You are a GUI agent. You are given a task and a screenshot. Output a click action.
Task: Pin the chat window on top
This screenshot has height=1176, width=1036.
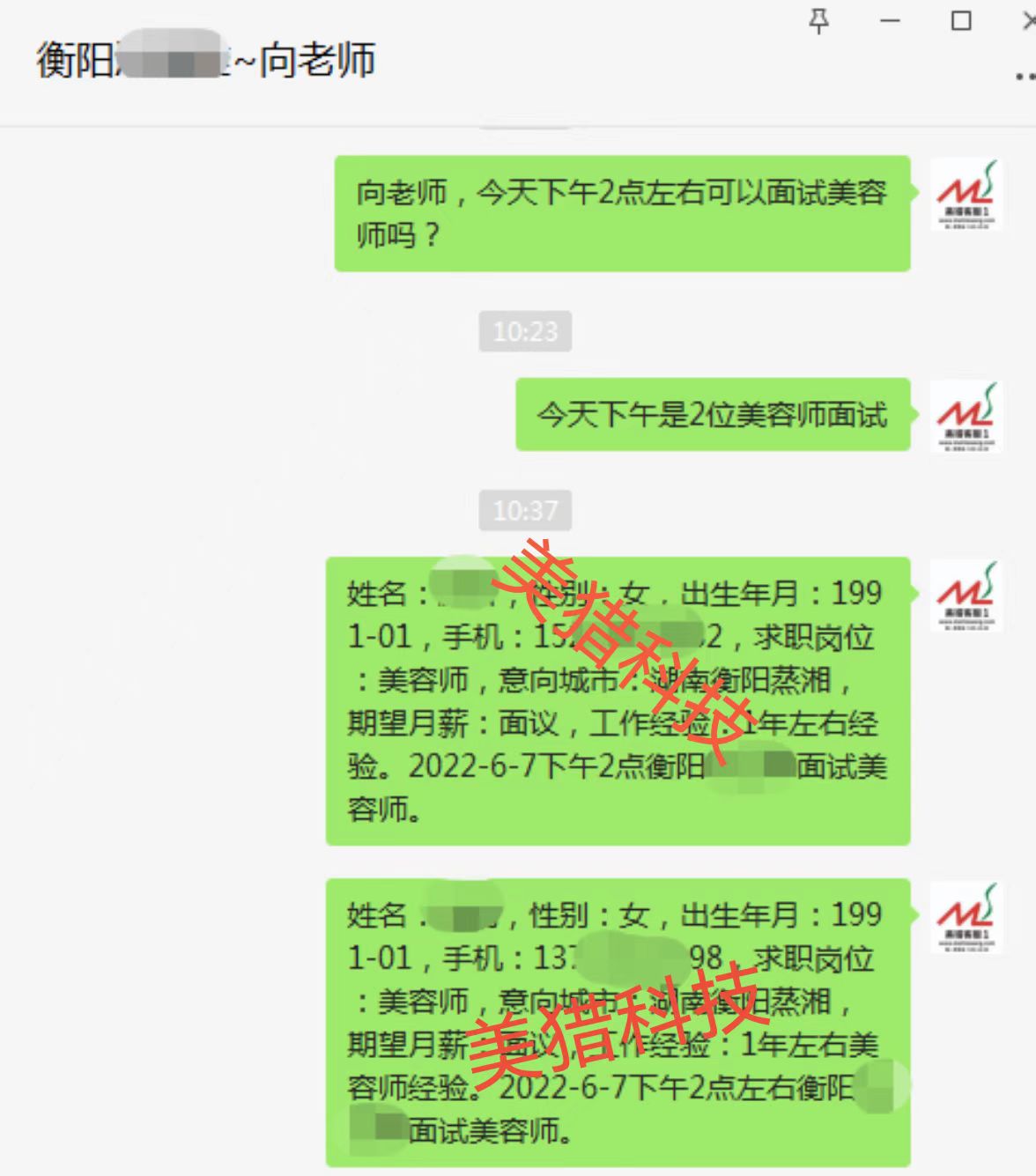point(819,21)
